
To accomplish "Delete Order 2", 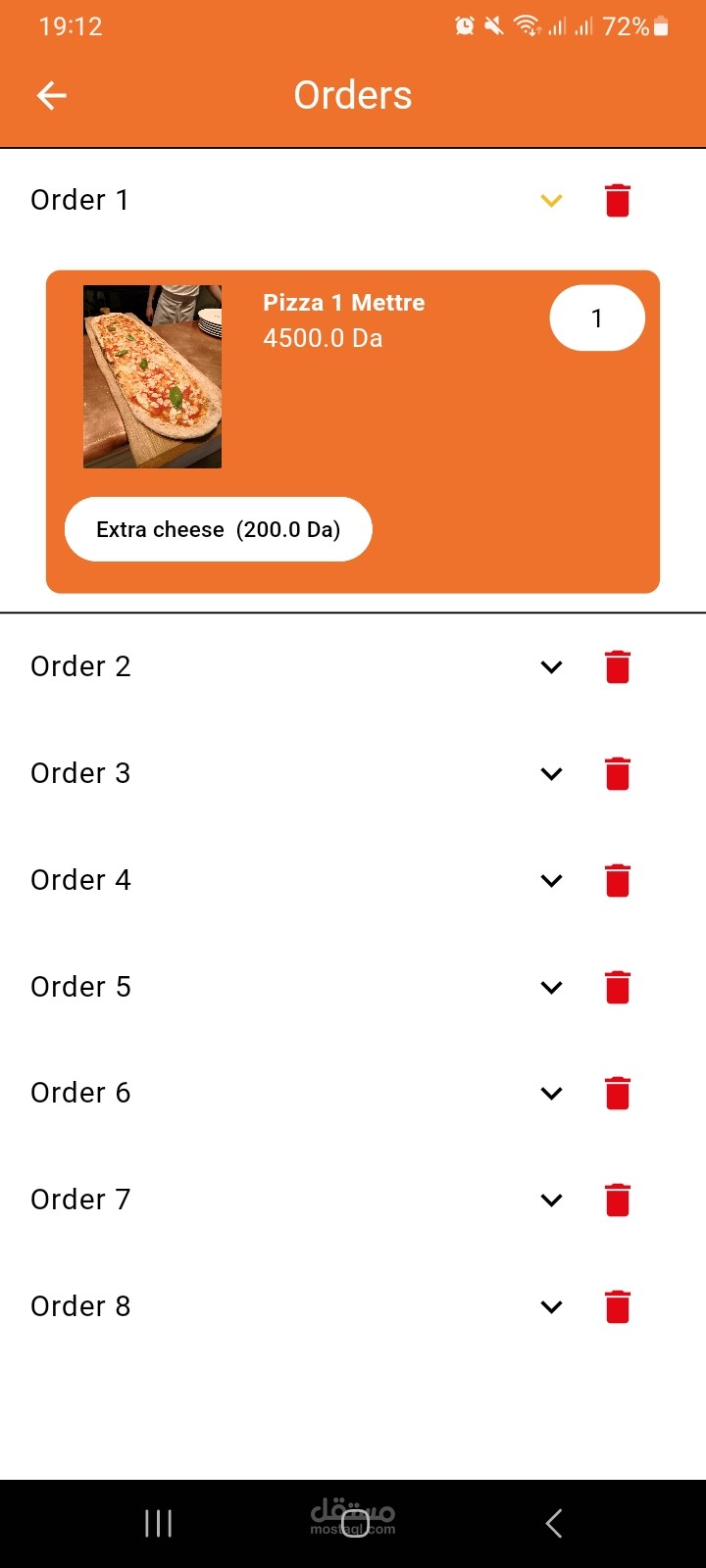I will pyautogui.click(x=618, y=666).
